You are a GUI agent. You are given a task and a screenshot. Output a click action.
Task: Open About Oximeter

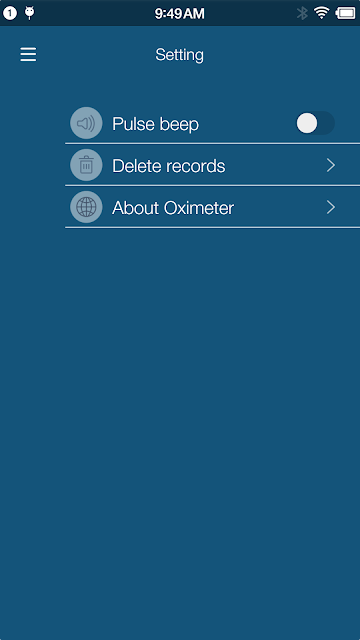click(x=213, y=207)
